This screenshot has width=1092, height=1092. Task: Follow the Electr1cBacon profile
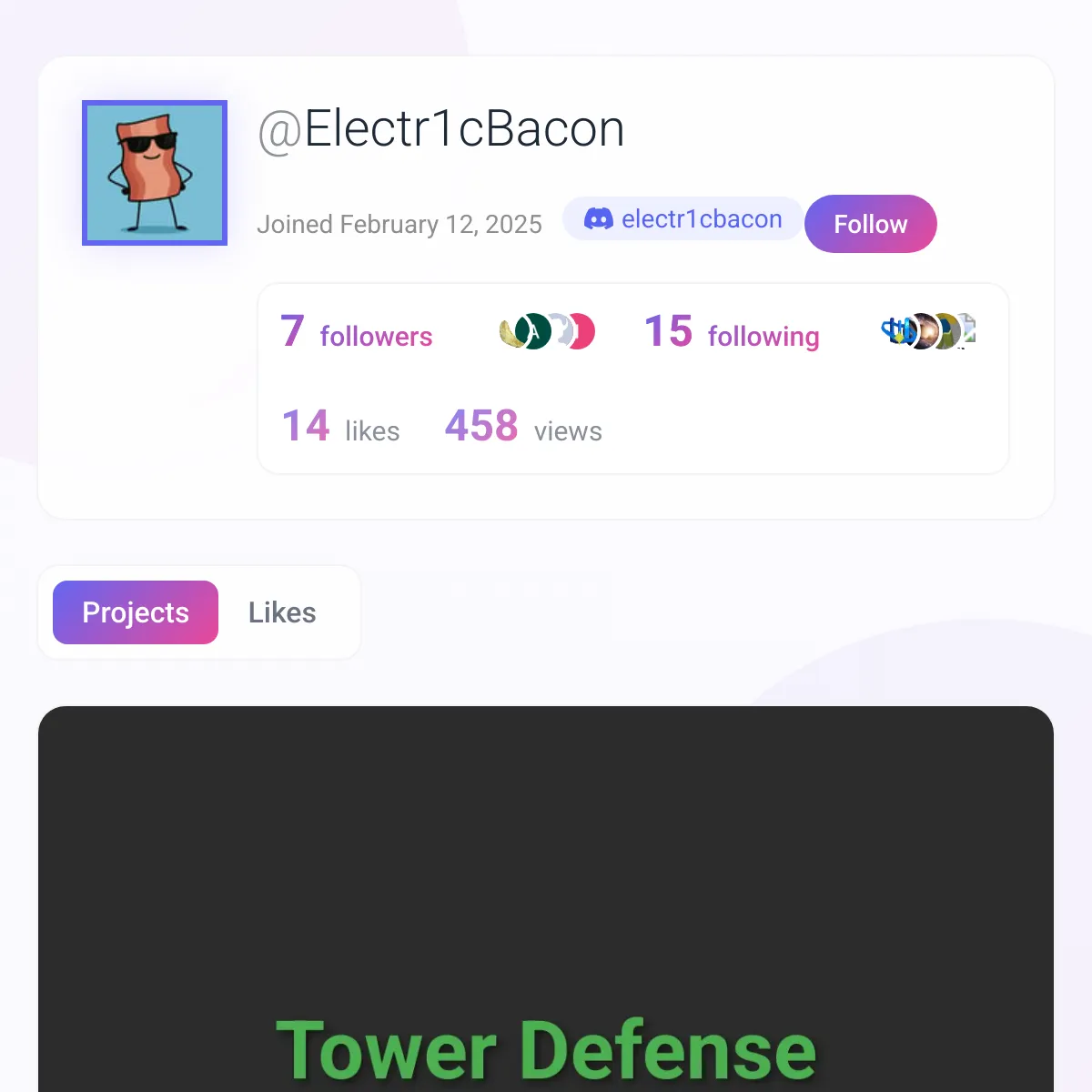(x=870, y=224)
